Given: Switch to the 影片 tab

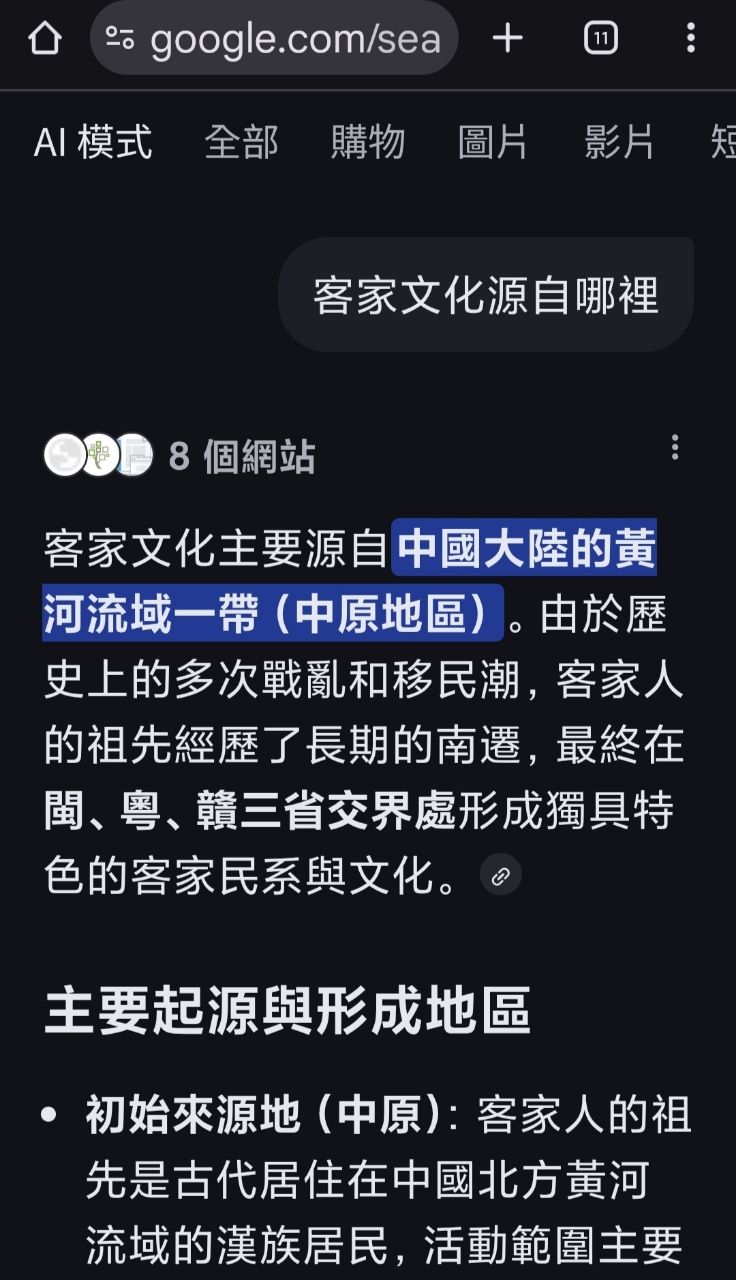Looking at the screenshot, I should pyautogui.click(x=619, y=143).
